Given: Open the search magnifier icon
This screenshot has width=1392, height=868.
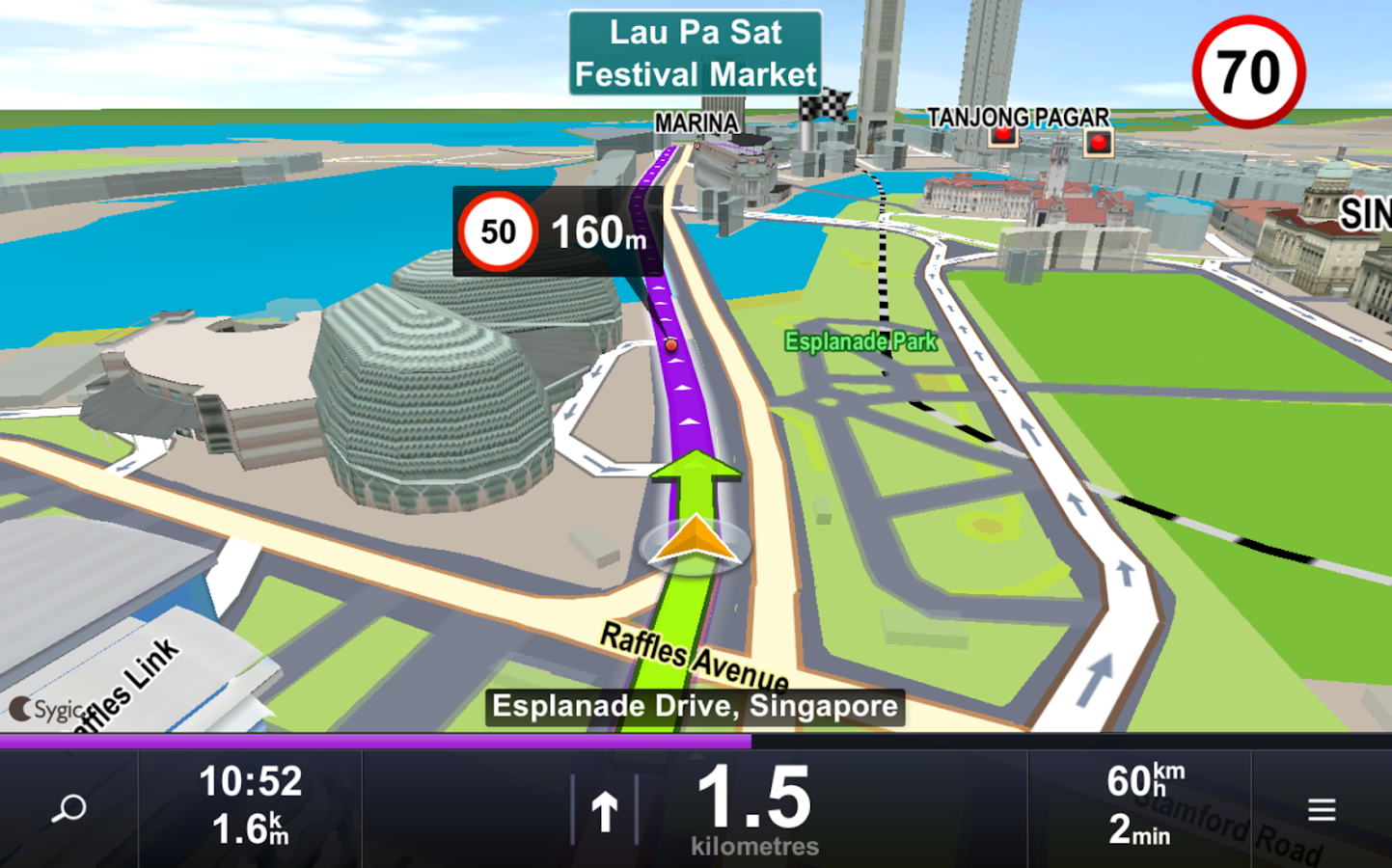Looking at the screenshot, I should (x=68, y=808).
